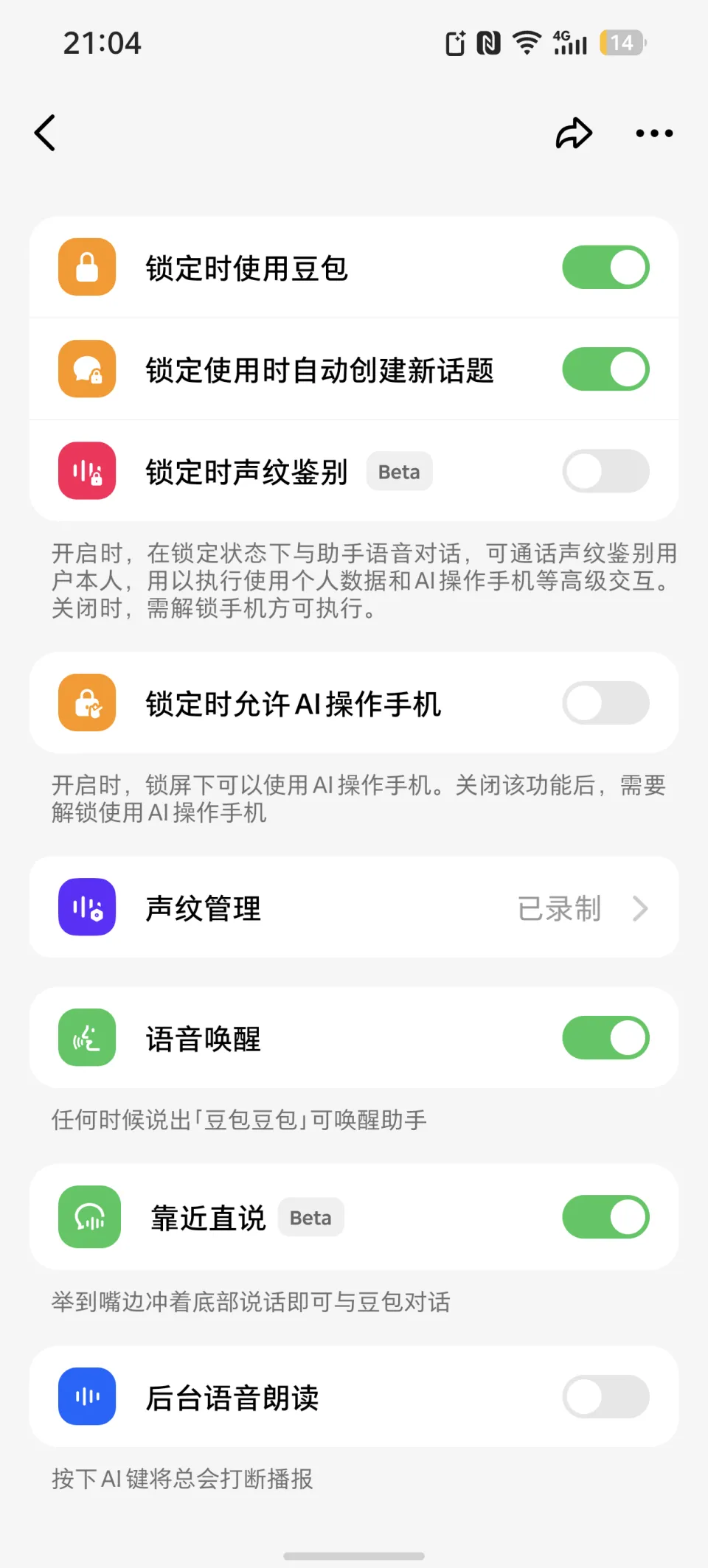Click the blue speech icon beside 后台语音朗读
The image size is (708, 1568).
(86, 1397)
